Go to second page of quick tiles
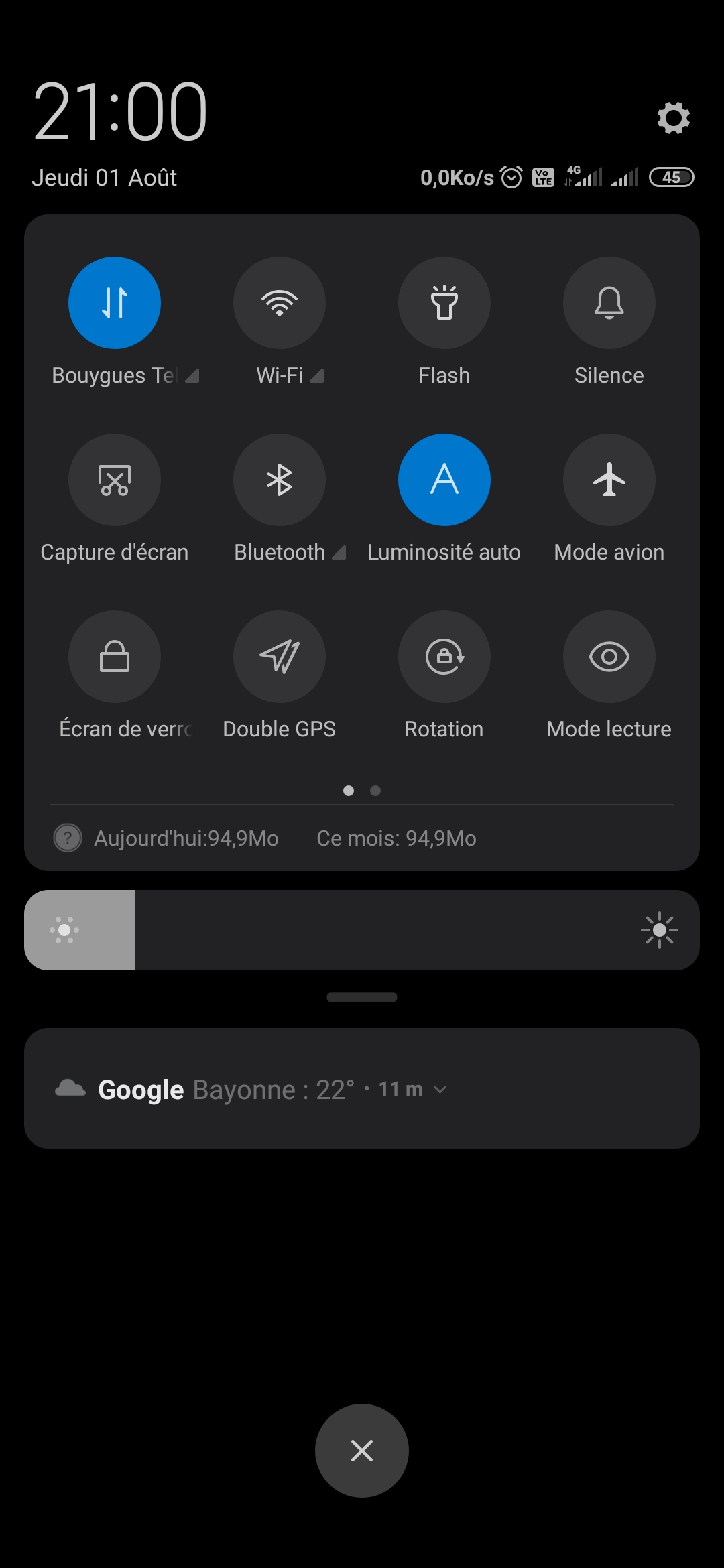Viewport: 724px width, 1568px height. pyautogui.click(x=375, y=791)
